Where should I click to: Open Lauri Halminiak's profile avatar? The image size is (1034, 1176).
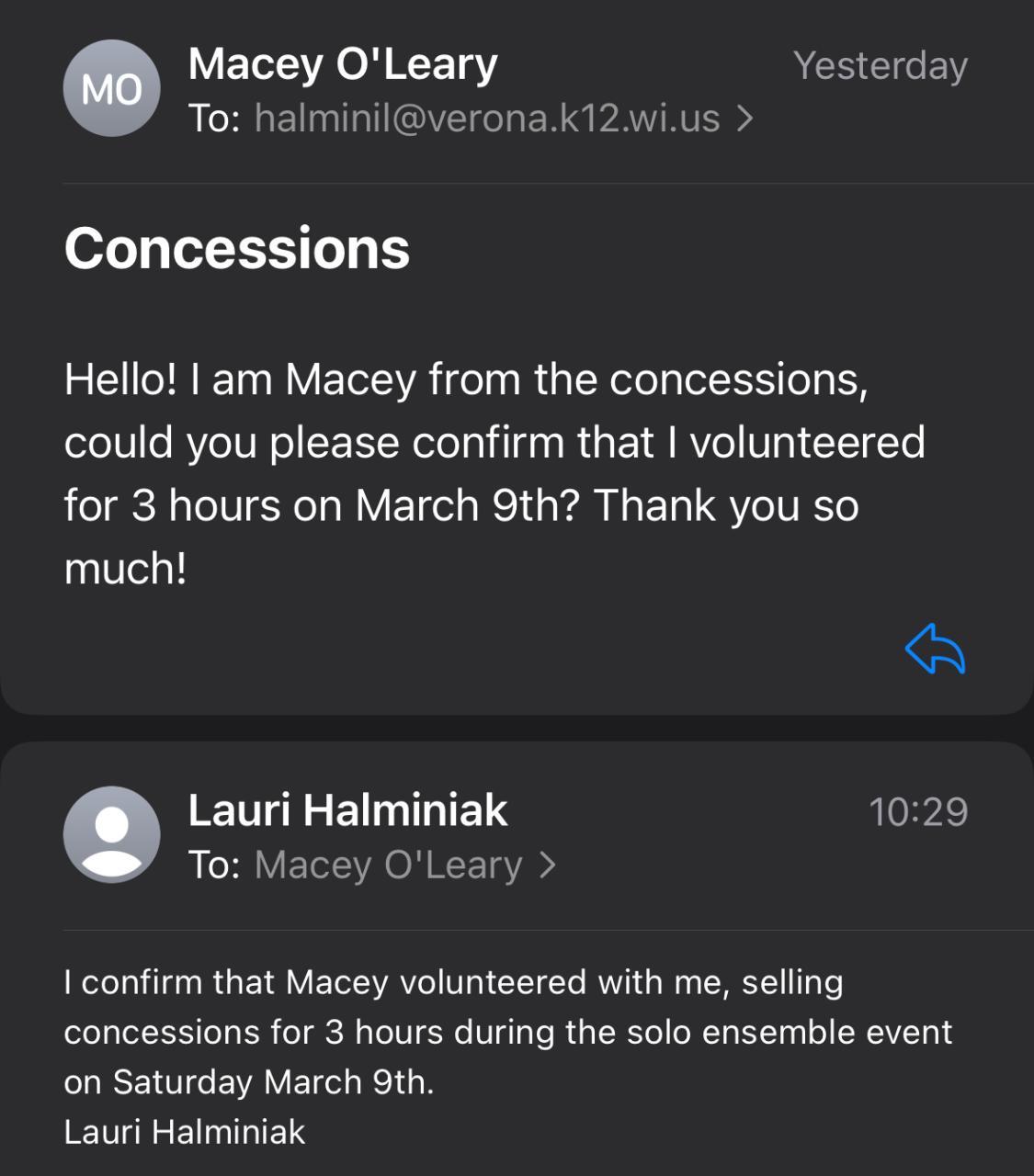click(x=111, y=834)
